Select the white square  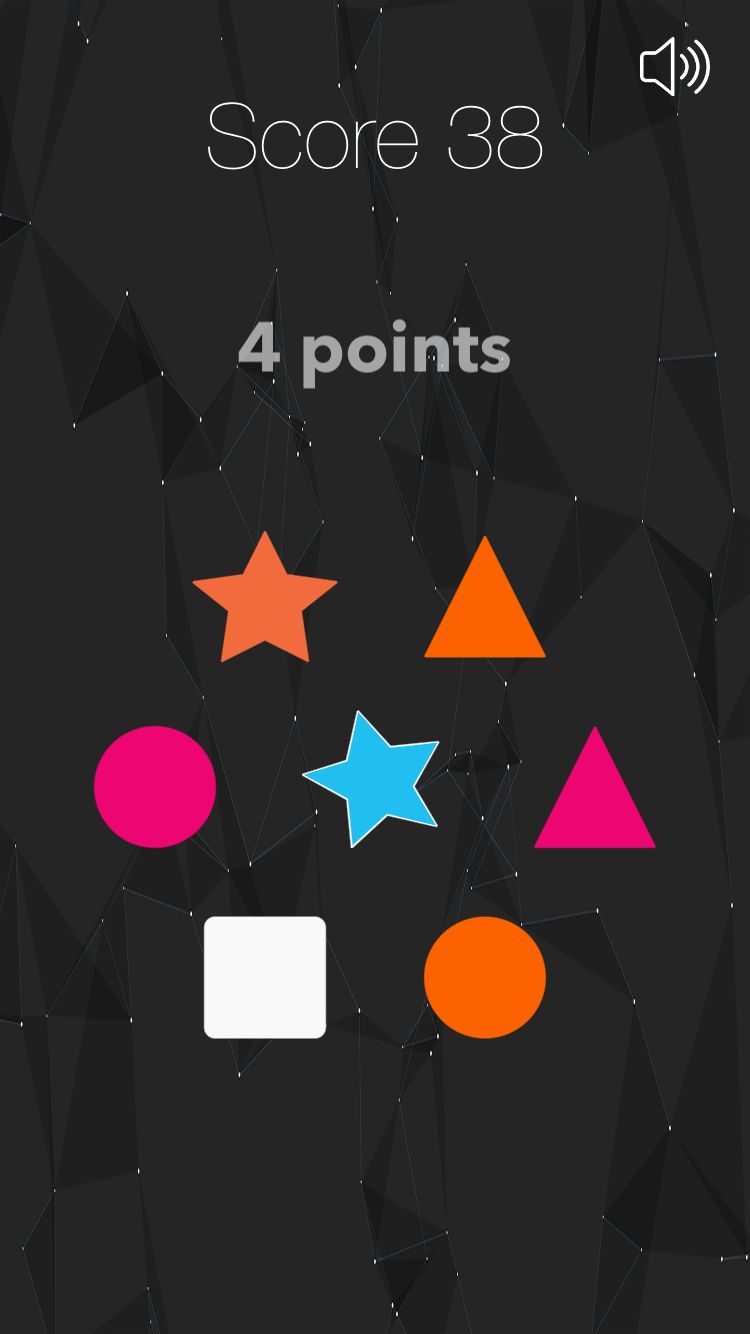pos(265,977)
